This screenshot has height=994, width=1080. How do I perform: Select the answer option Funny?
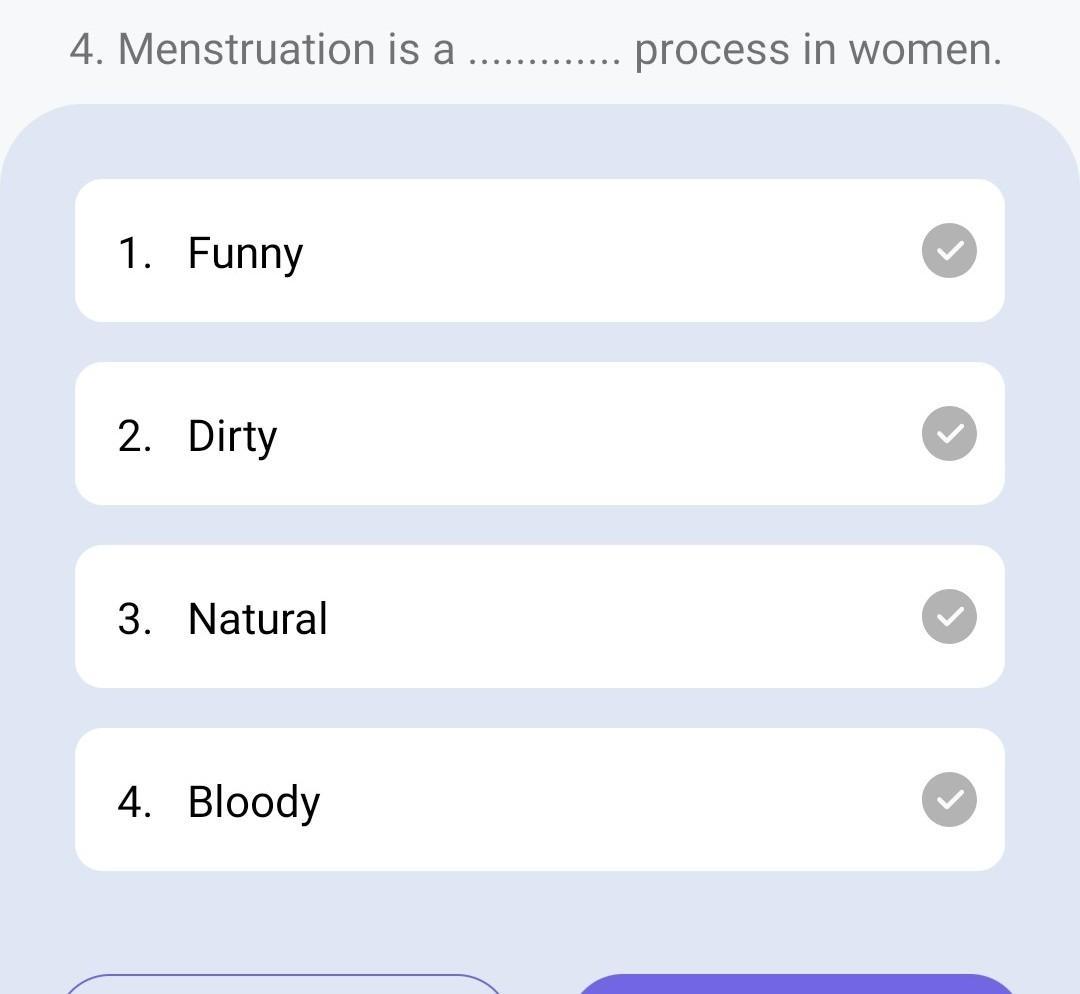coord(540,251)
